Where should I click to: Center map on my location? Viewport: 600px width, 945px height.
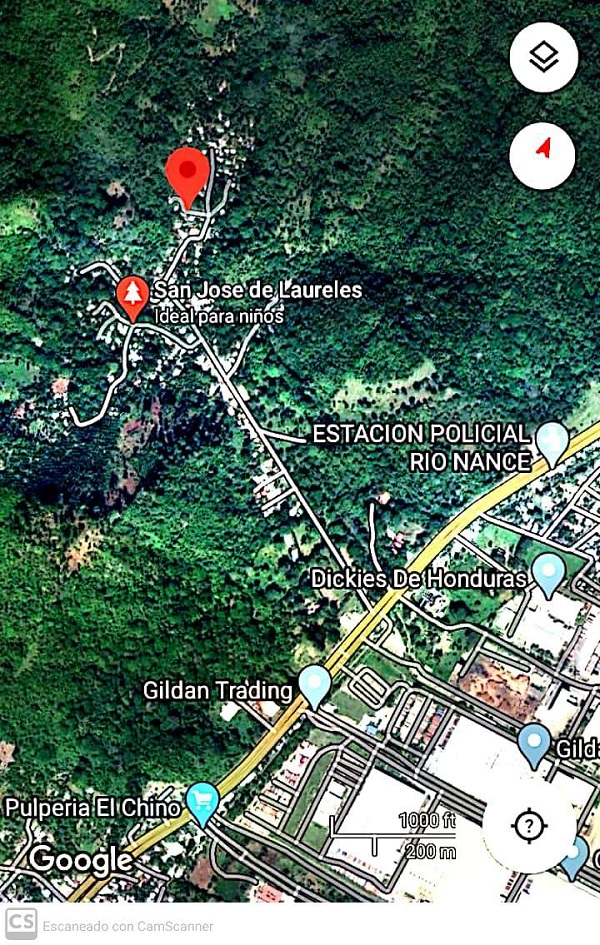529,826
